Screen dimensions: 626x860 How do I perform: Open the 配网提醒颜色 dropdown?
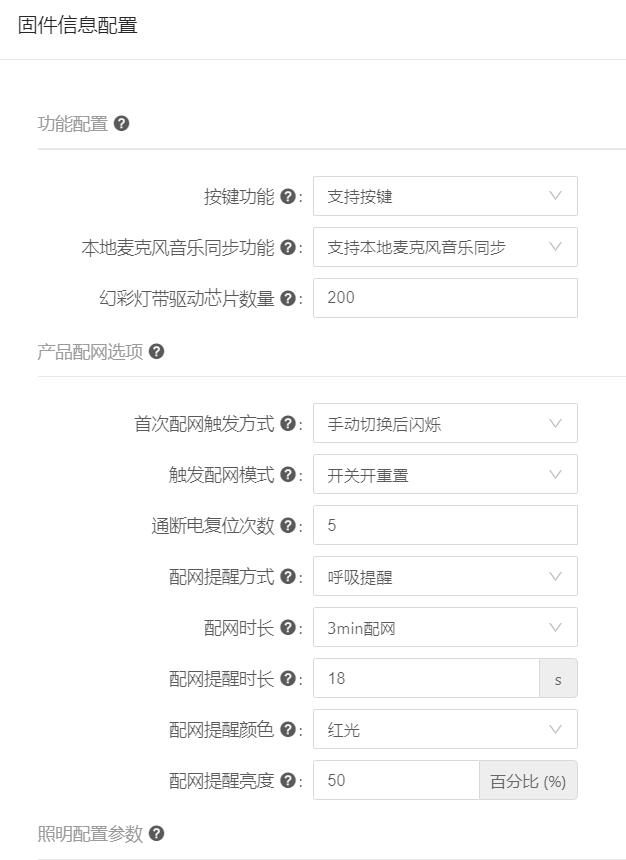[445, 730]
